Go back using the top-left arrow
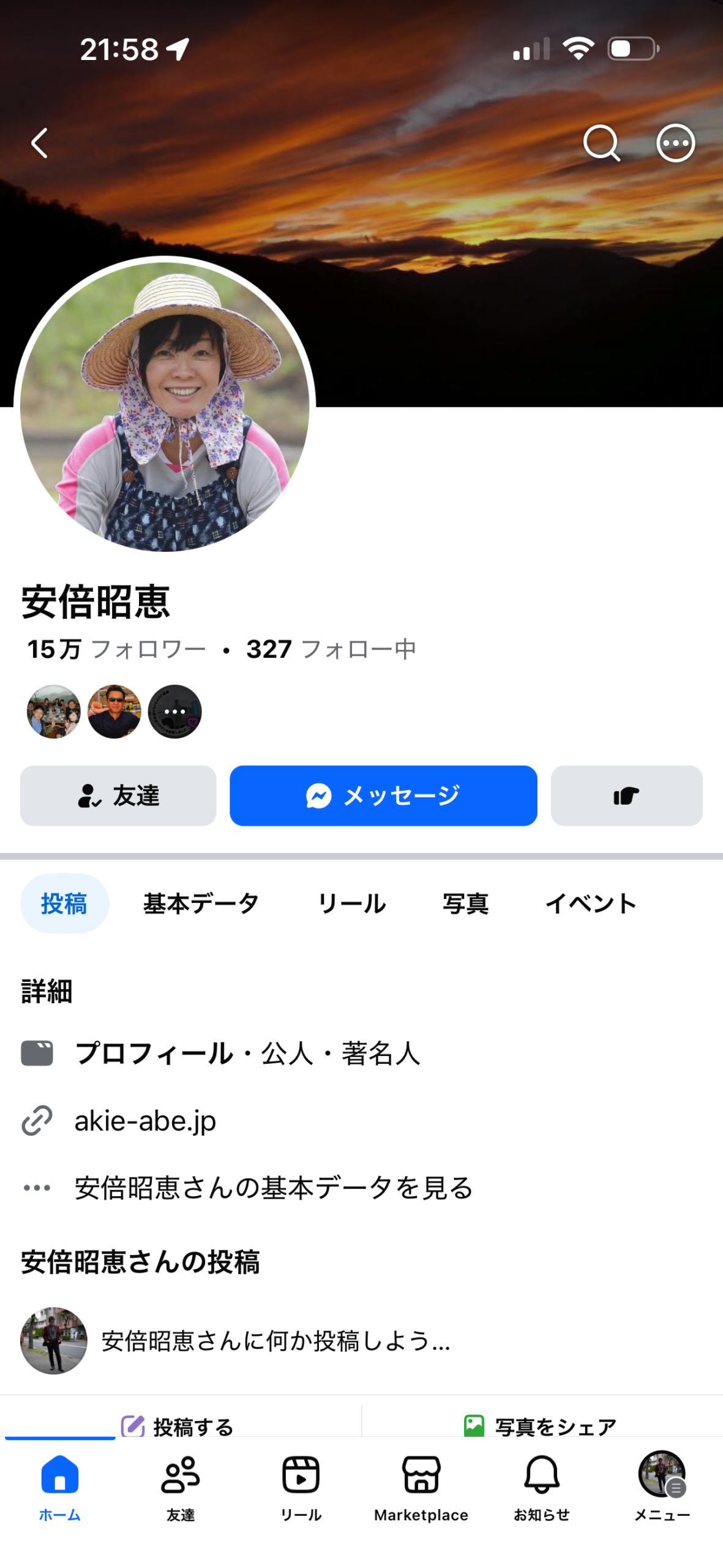Screen dimensions: 723x1568 40,143
